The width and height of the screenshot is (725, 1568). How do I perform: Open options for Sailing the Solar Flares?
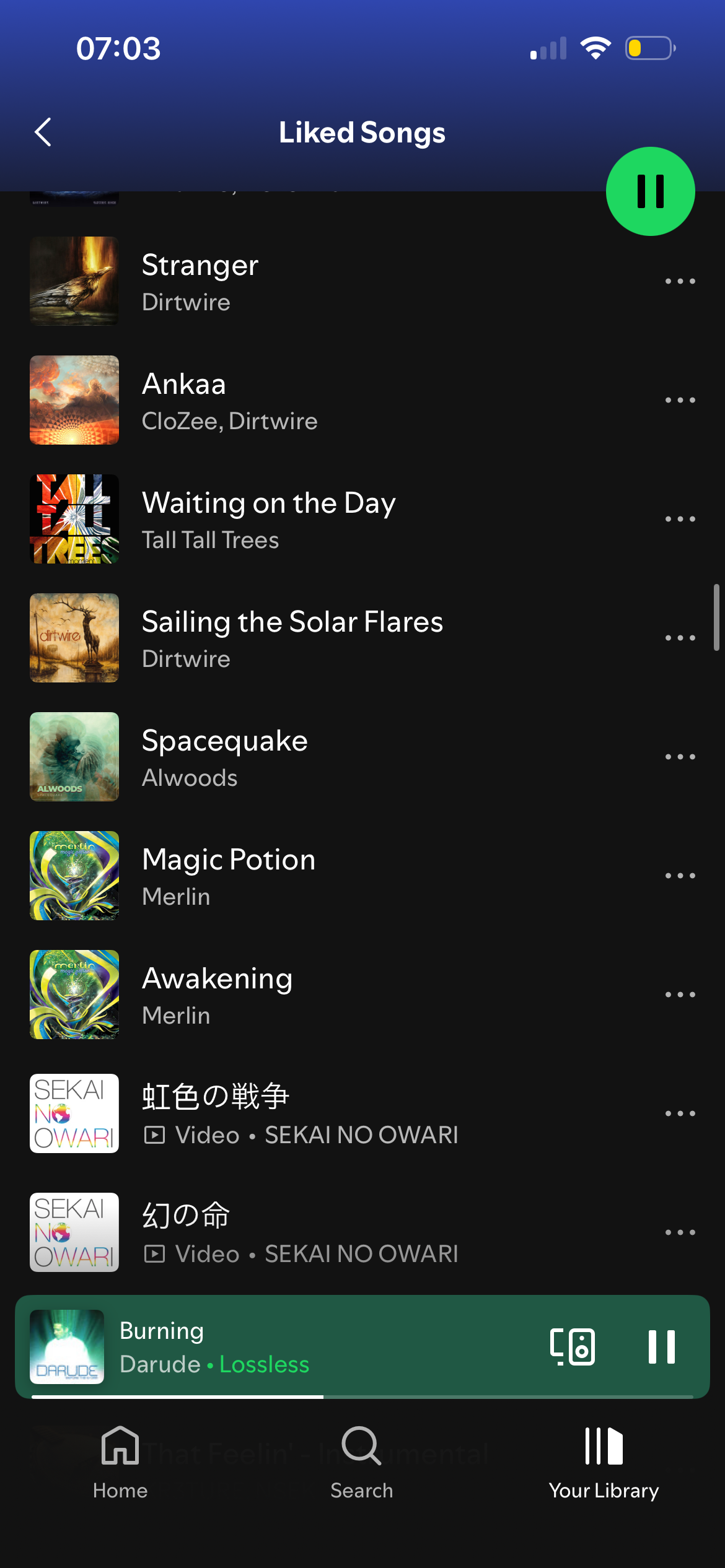pos(680,638)
